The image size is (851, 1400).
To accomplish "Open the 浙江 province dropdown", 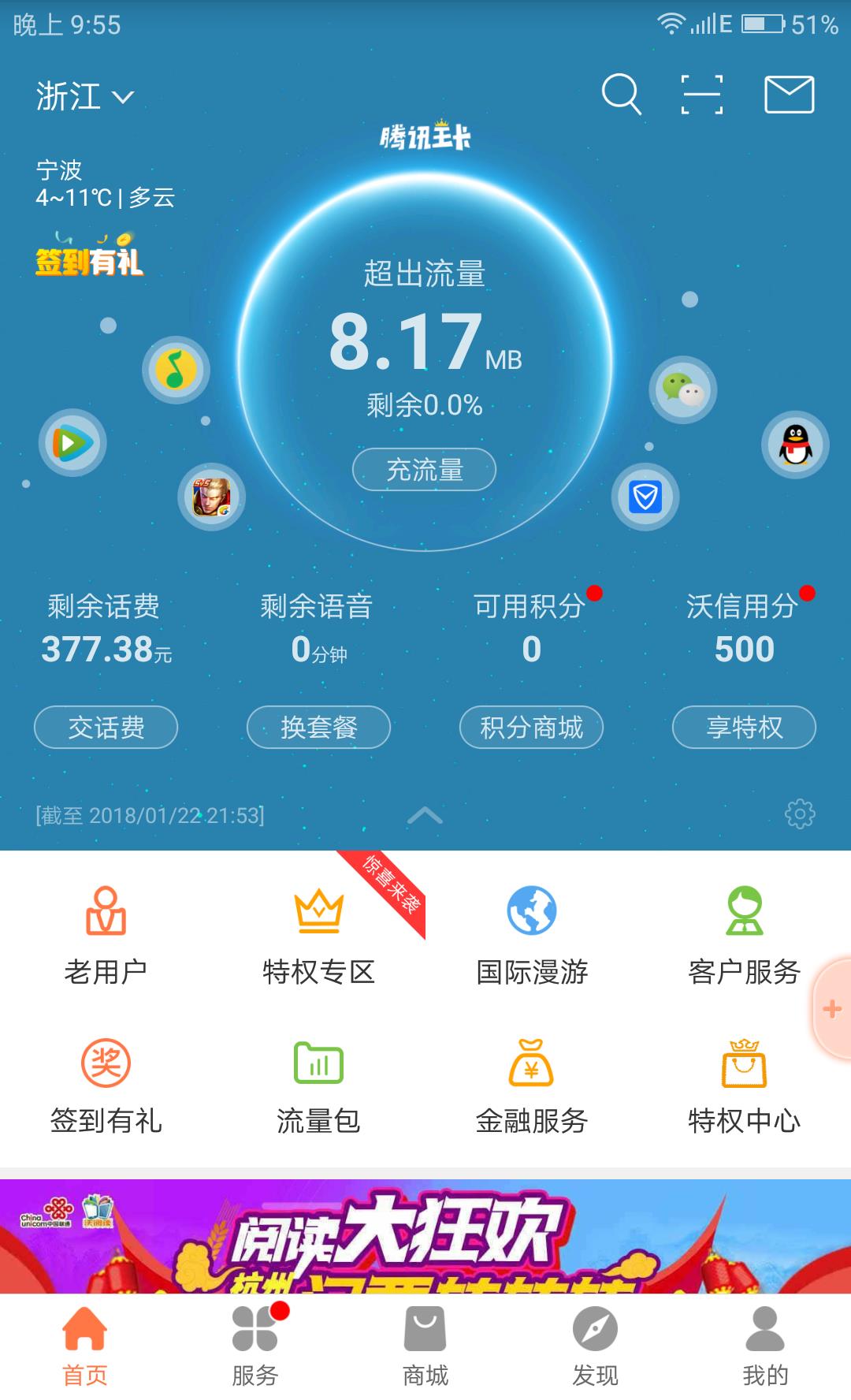I will coord(84,97).
